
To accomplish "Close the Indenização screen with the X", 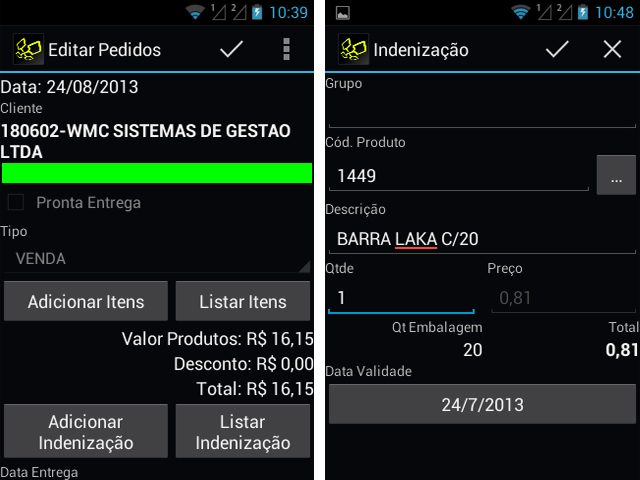I will click(x=612, y=49).
